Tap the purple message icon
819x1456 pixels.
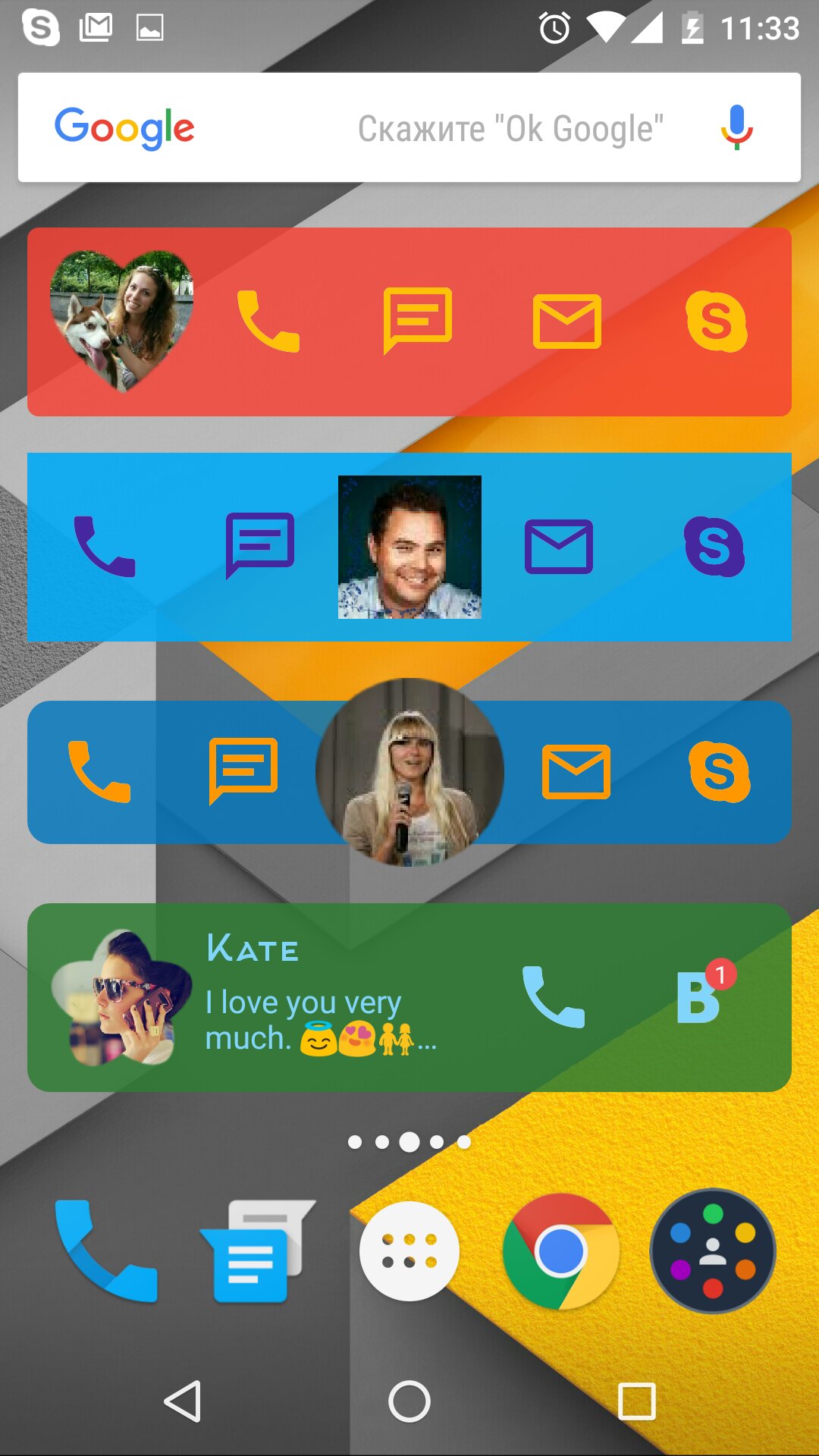(260, 544)
